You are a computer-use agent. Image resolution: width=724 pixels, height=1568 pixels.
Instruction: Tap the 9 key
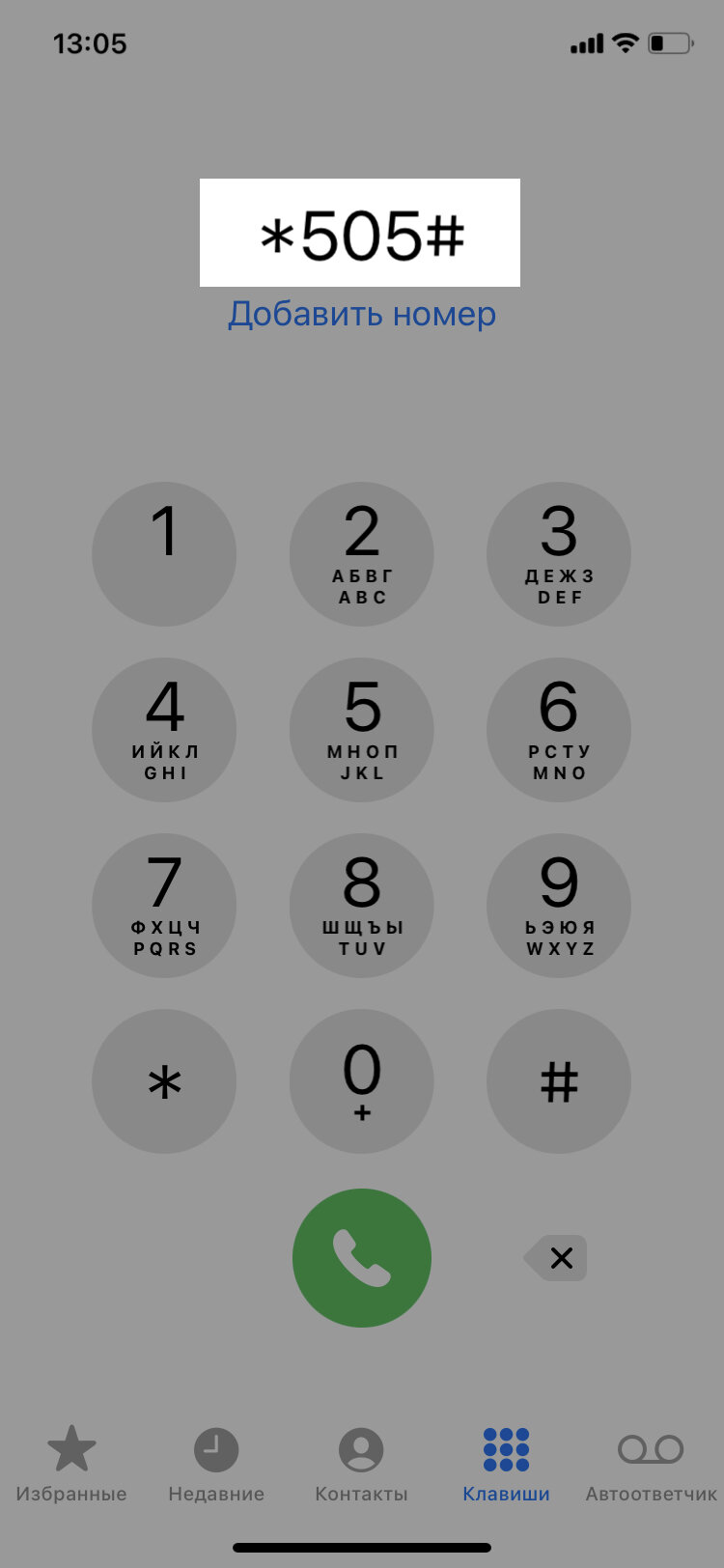[559, 906]
